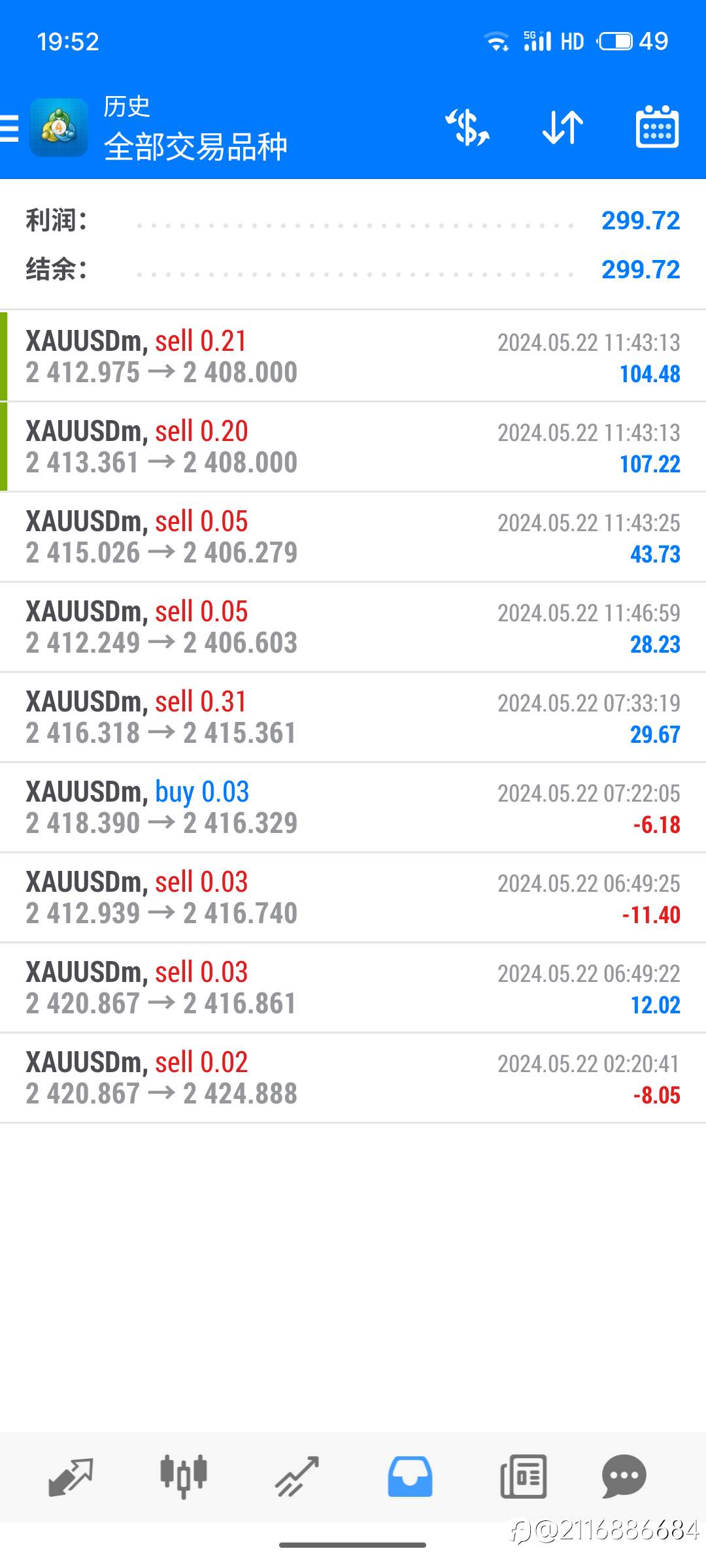Open the chat messages tab
The image size is (706, 1568).
(x=624, y=1477)
